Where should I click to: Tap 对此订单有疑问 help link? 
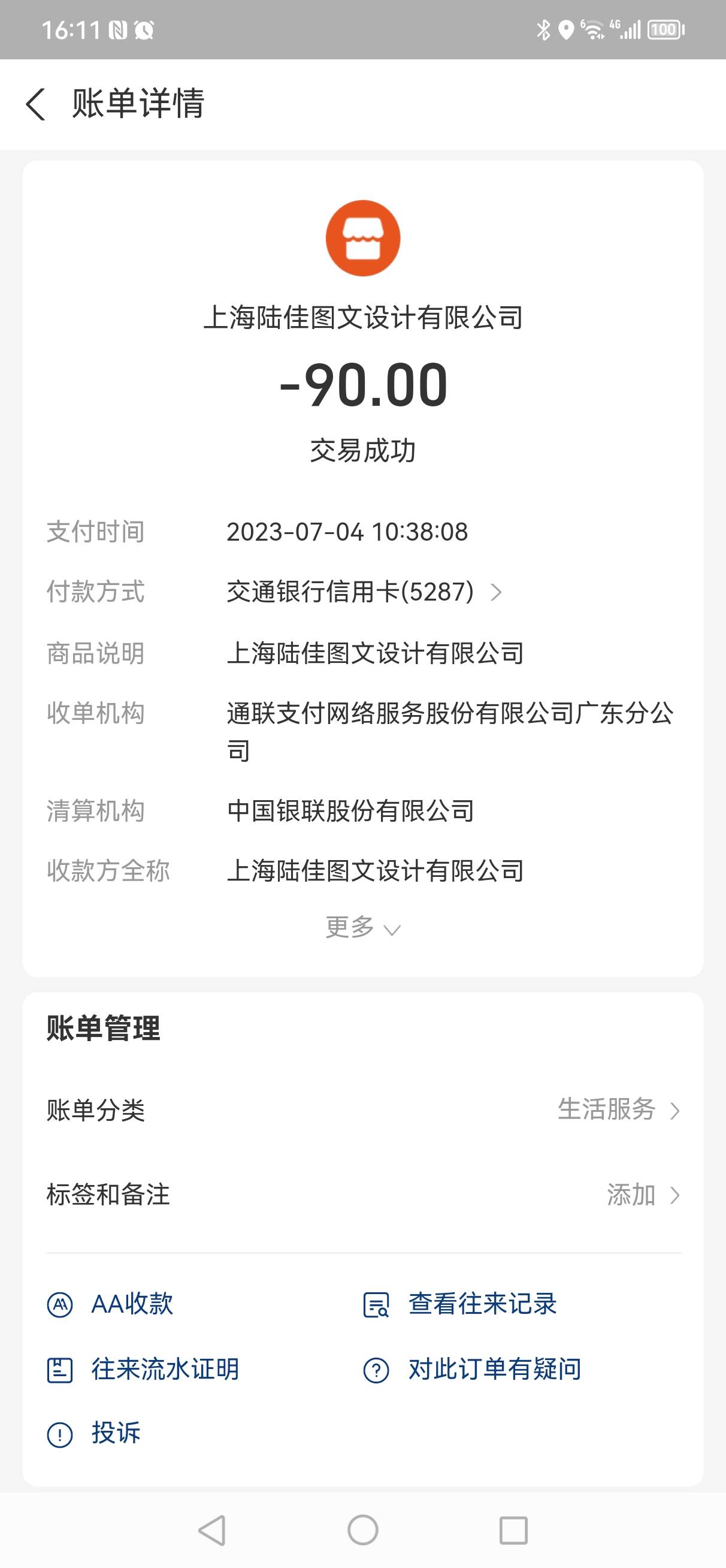(472, 1370)
